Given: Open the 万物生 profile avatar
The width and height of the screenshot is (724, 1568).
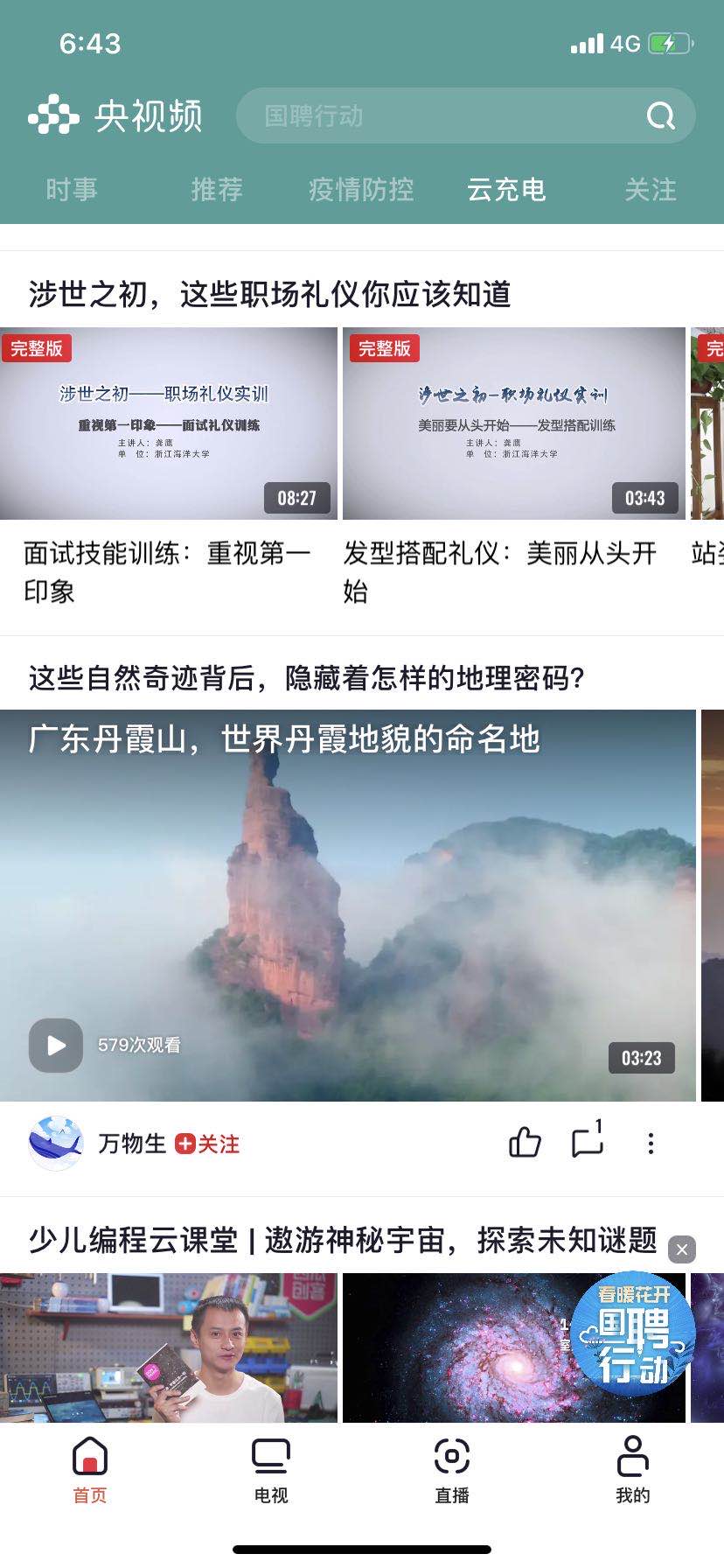Looking at the screenshot, I should (x=56, y=1143).
